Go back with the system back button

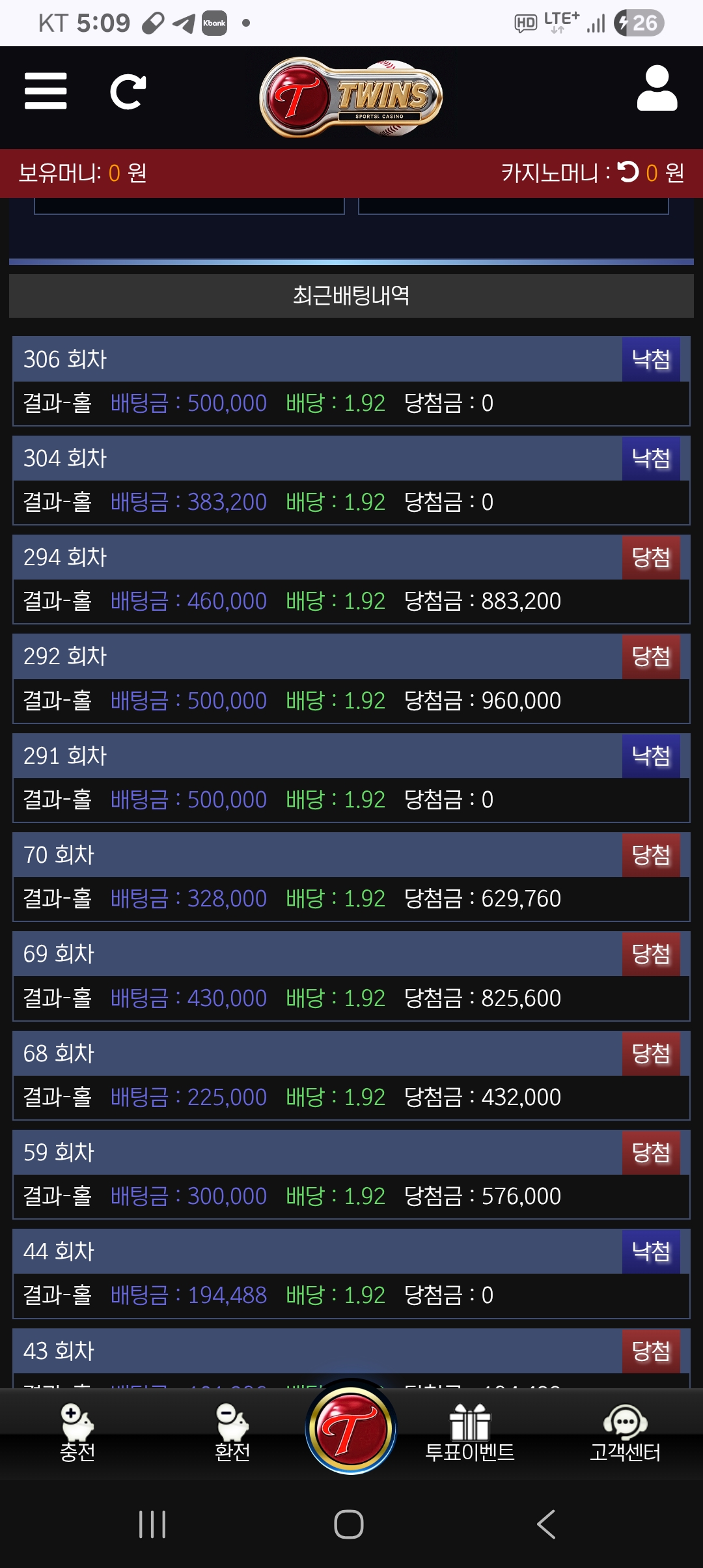pos(545,1524)
